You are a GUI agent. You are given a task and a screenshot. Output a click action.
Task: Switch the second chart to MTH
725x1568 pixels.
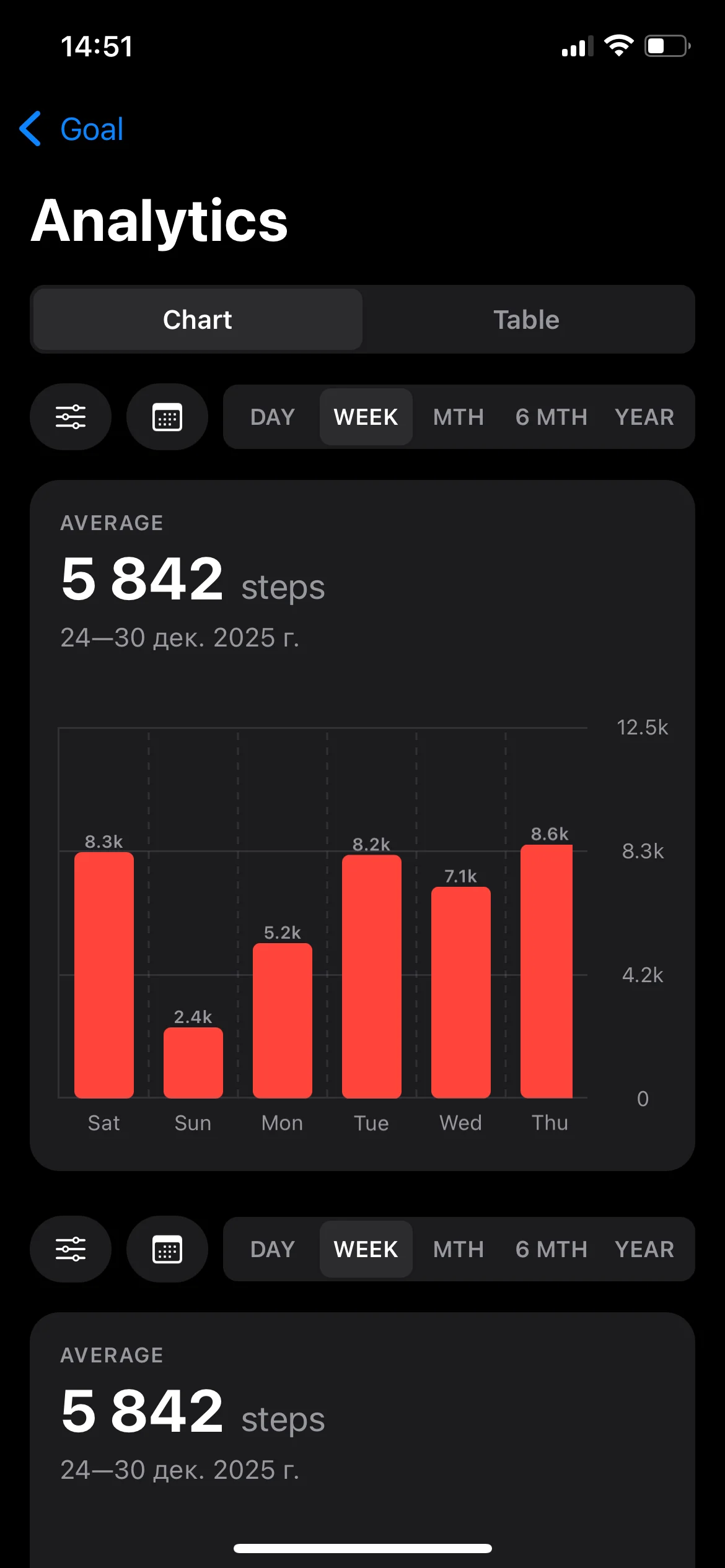[x=459, y=1250]
